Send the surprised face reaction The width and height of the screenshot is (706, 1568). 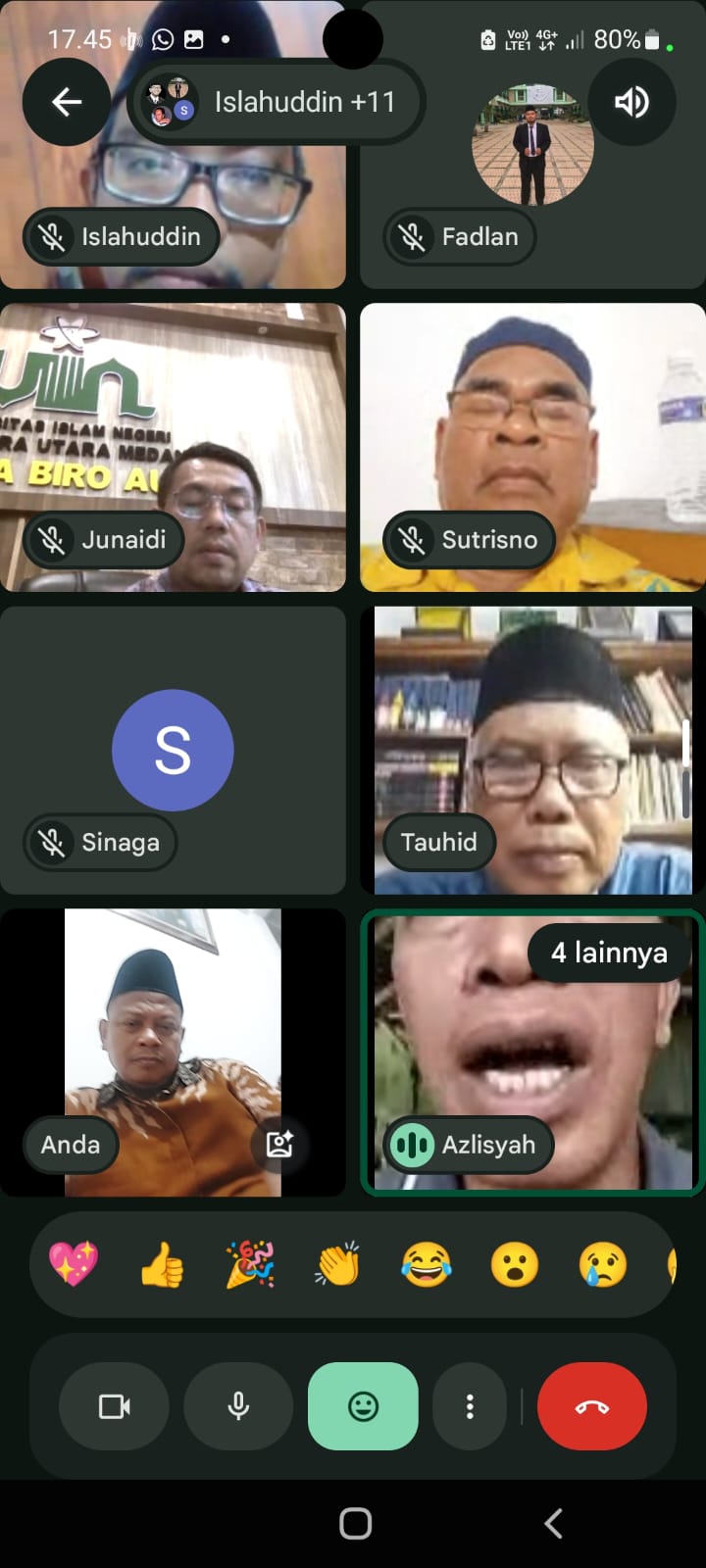(x=515, y=1264)
